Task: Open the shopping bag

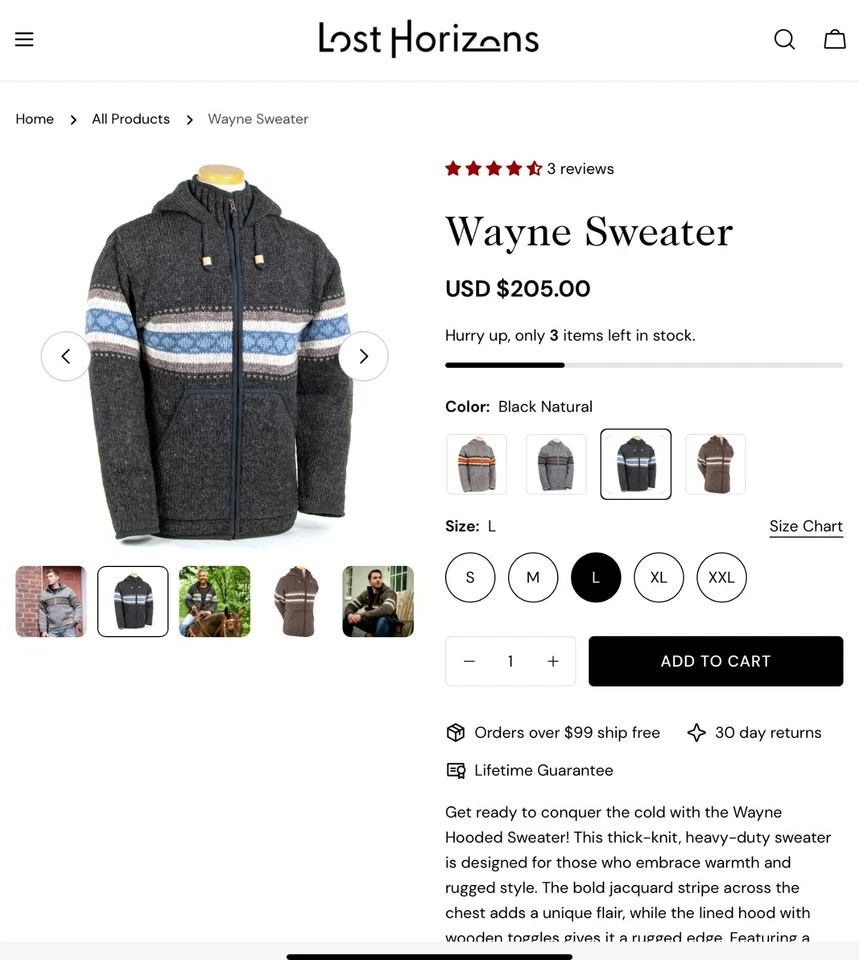Action: pos(834,39)
